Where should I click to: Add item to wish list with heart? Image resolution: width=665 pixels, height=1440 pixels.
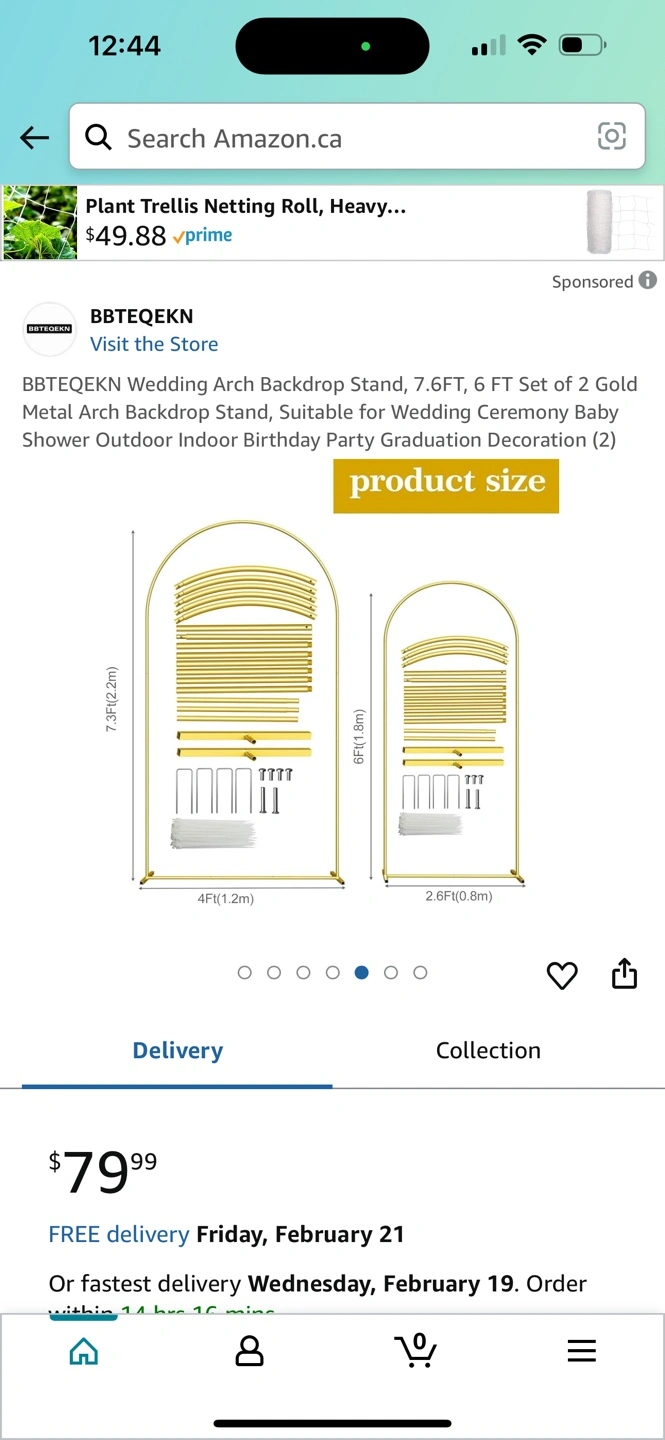pos(562,975)
